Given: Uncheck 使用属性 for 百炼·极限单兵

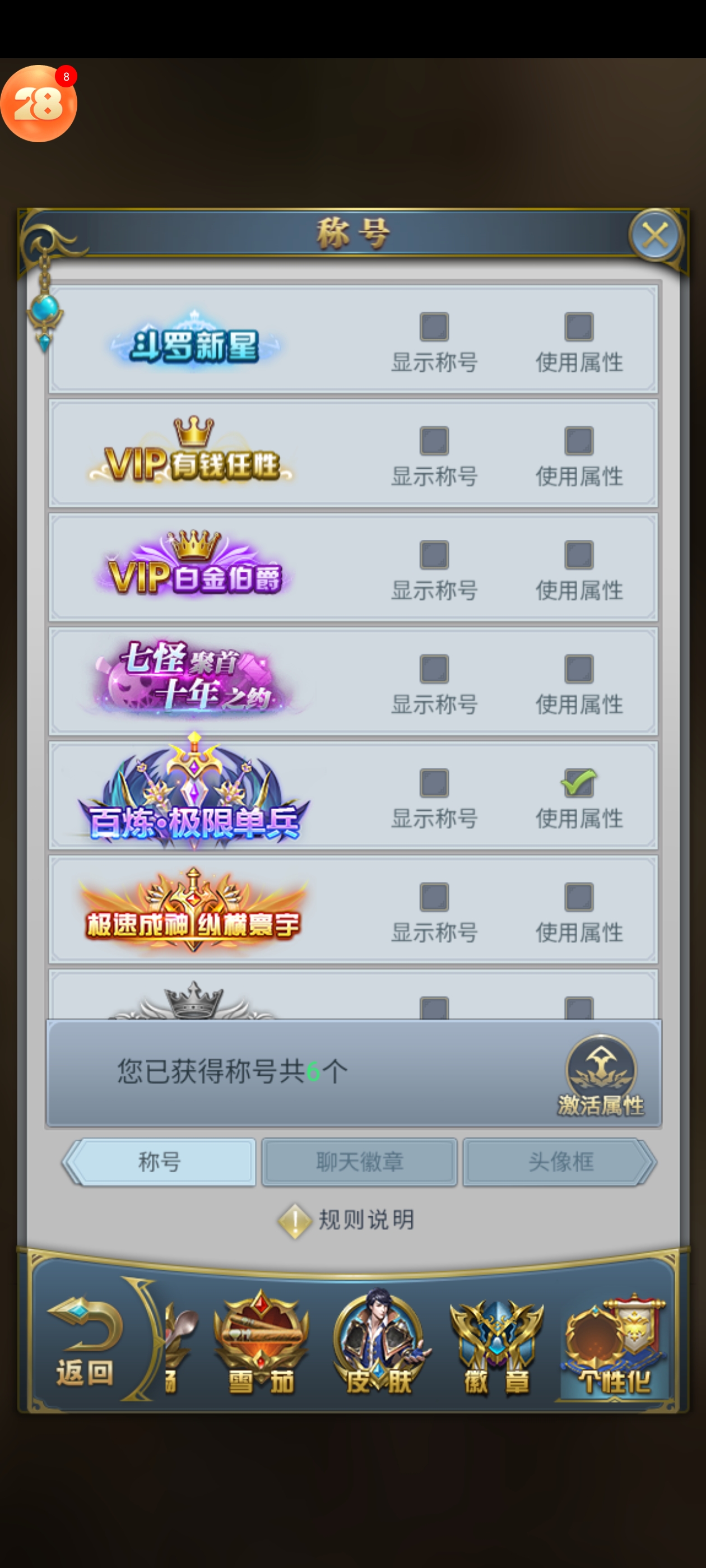Looking at the screenshot, I should coord(579,783).
